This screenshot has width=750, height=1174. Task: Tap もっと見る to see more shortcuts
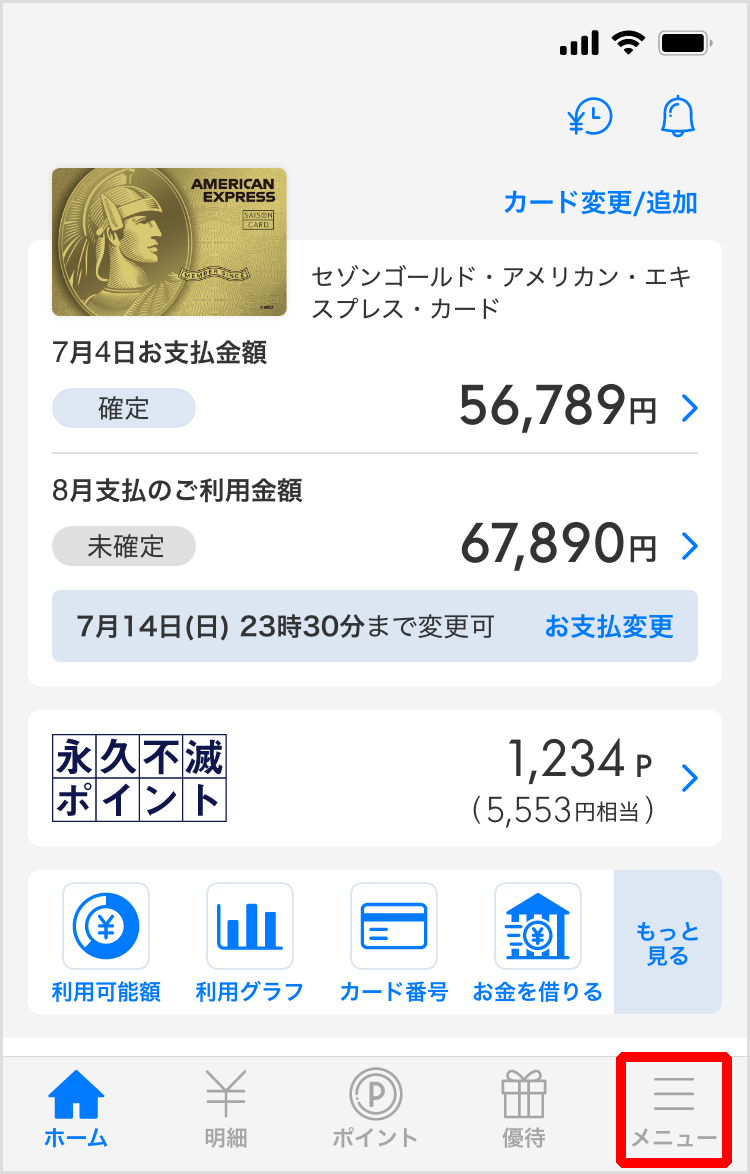[x=667, y=942]
